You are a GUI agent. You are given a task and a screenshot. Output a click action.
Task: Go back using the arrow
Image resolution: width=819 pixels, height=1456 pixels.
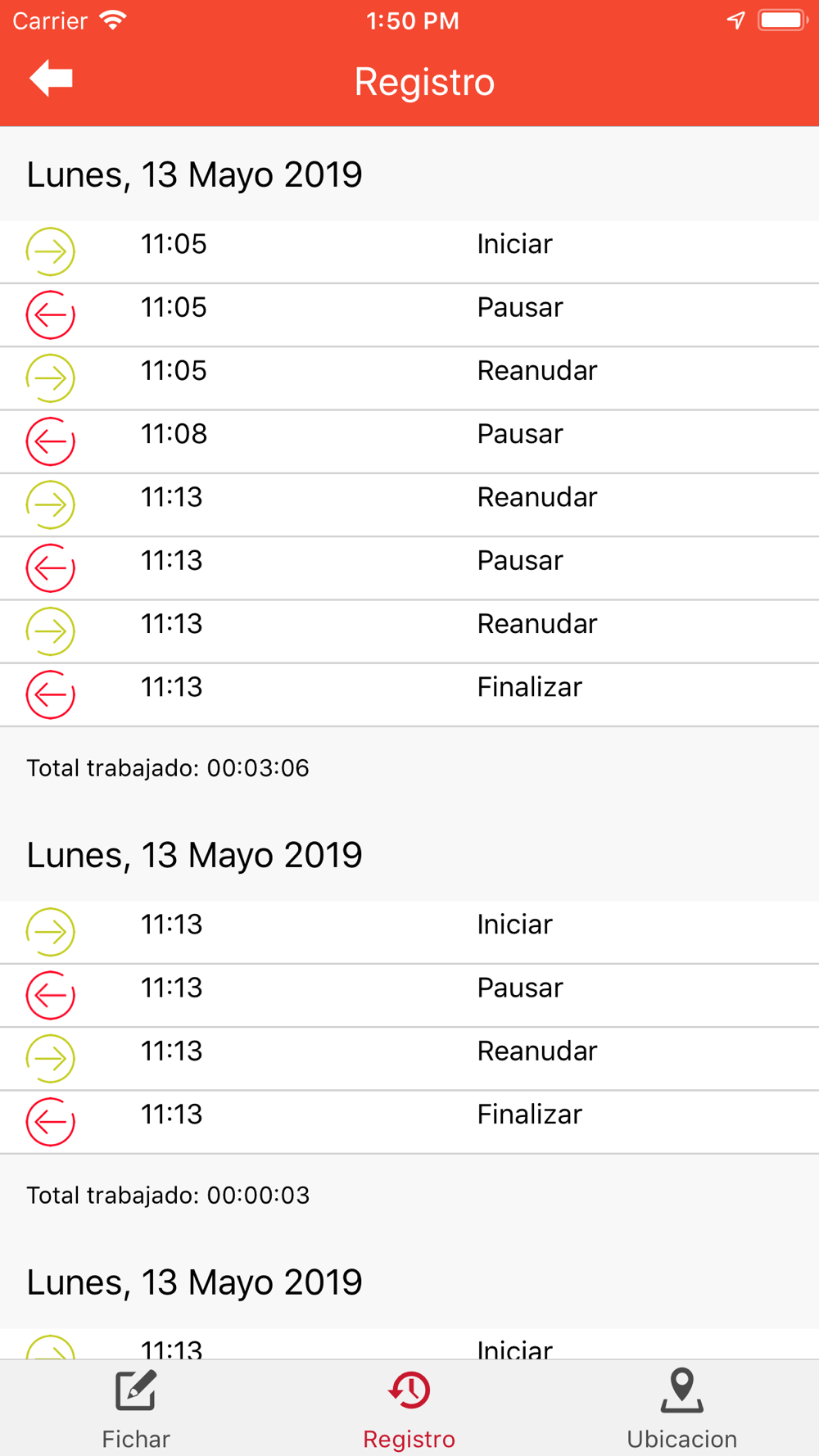[x=52, y=79]
